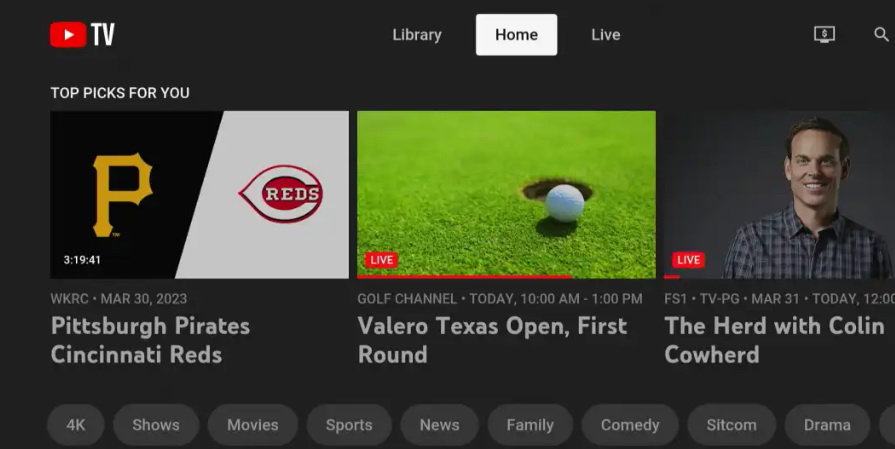Select the 4K filter chip
895x449 pixels.
point(76,425)
